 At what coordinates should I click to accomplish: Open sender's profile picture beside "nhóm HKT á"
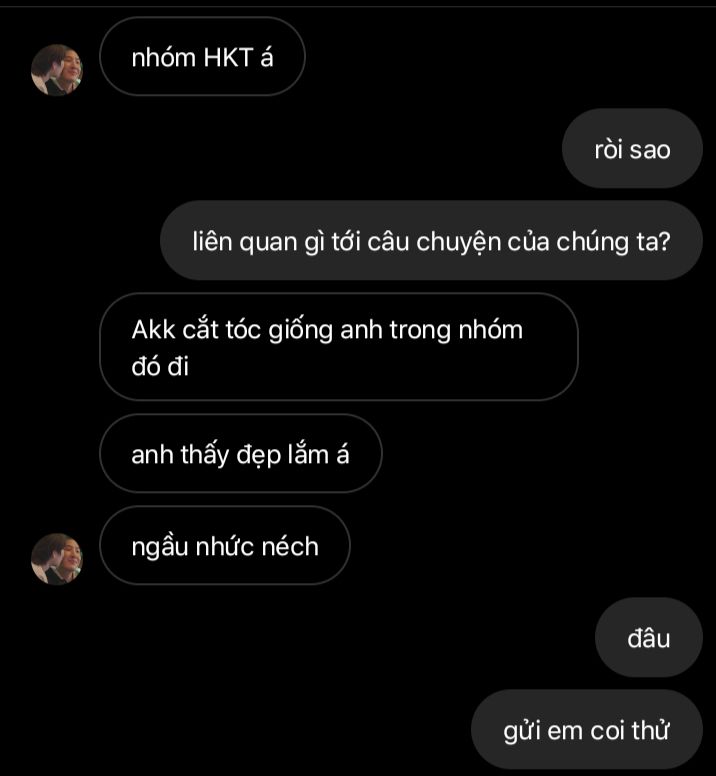(57, 71)
